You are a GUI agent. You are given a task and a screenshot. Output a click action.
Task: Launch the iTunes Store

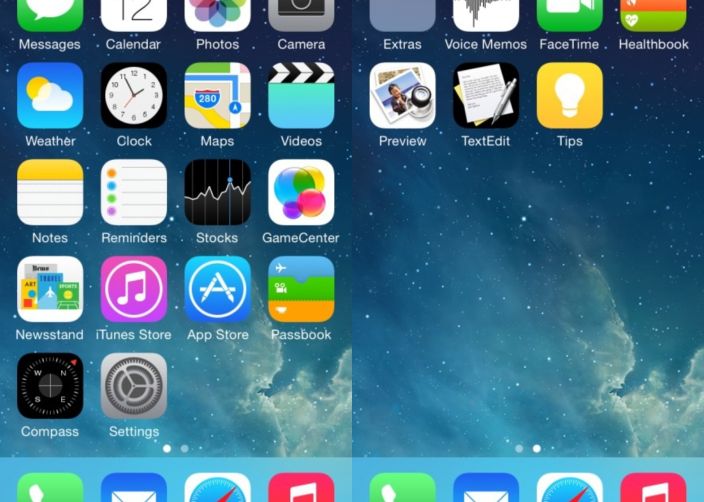(134, 289)
